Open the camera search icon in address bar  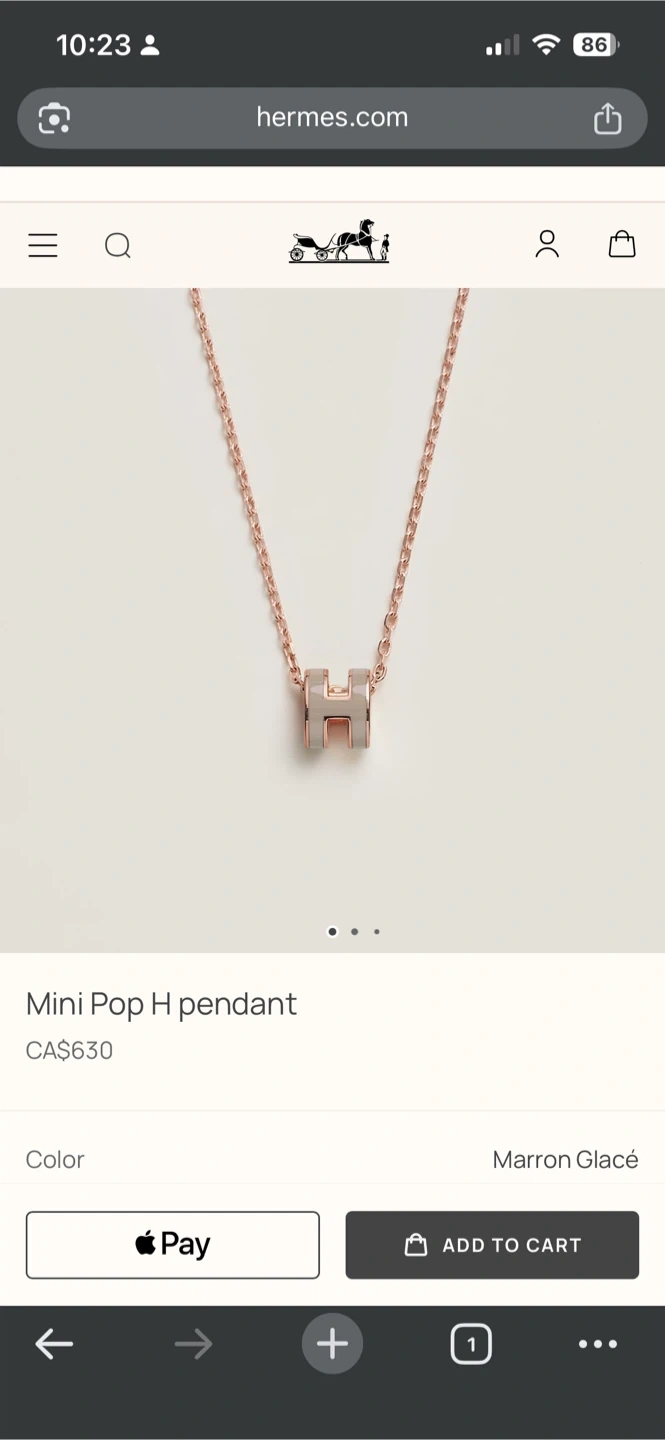pyautogui.click(x=54, y=119)
